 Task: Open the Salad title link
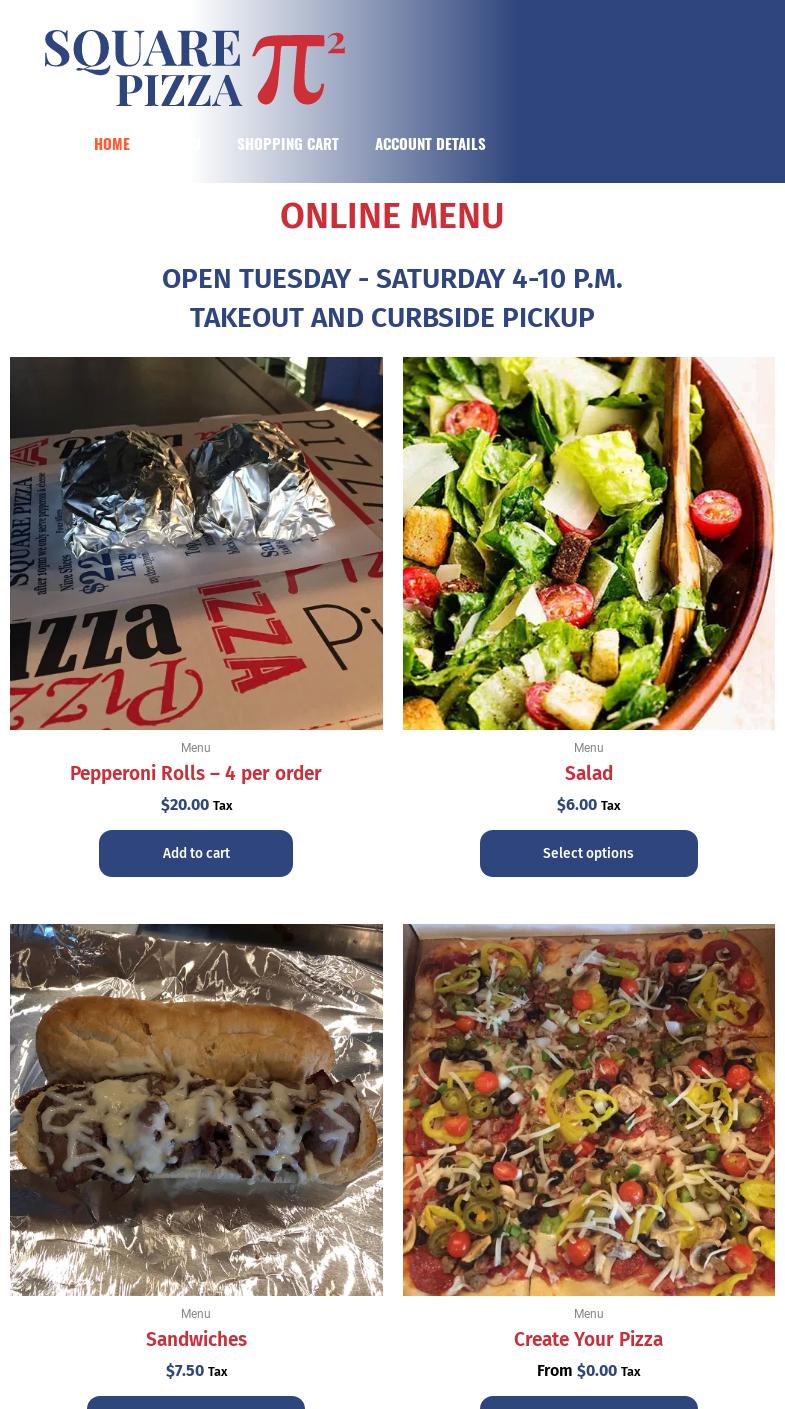click(589, 773)
